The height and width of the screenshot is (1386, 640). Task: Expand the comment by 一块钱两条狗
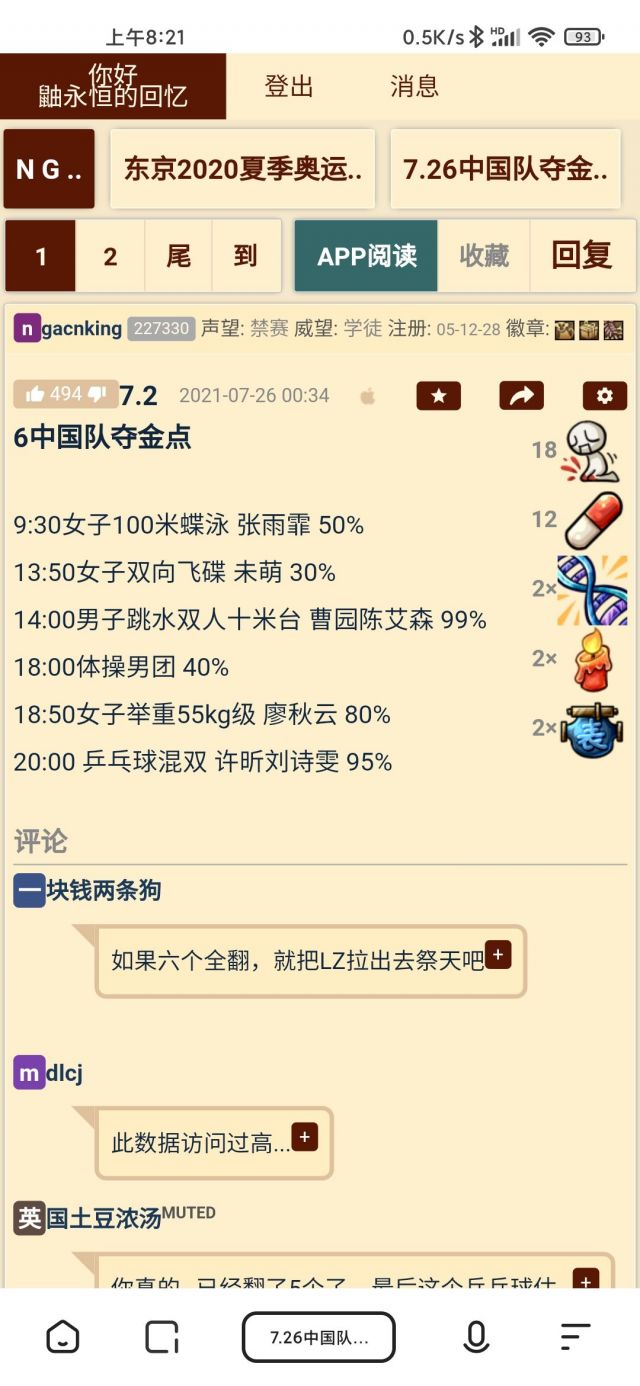(498, 954)
